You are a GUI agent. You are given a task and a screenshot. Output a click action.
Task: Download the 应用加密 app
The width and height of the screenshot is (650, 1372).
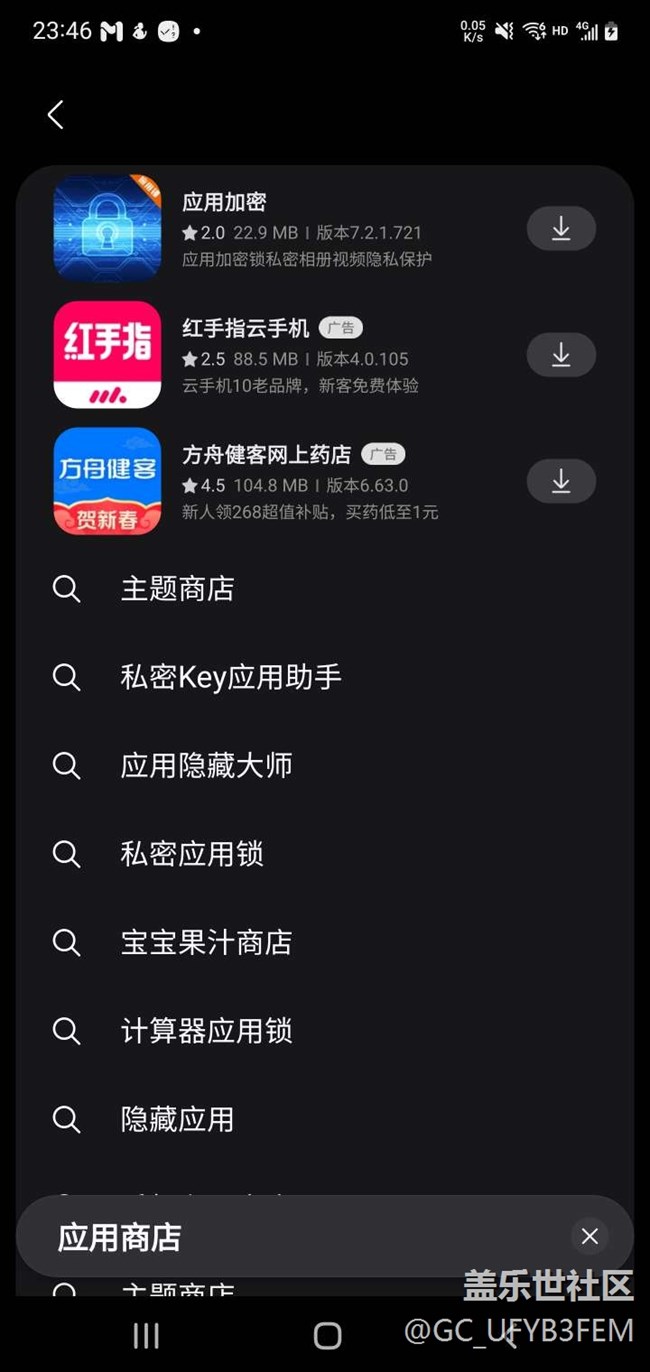(561, 229)
